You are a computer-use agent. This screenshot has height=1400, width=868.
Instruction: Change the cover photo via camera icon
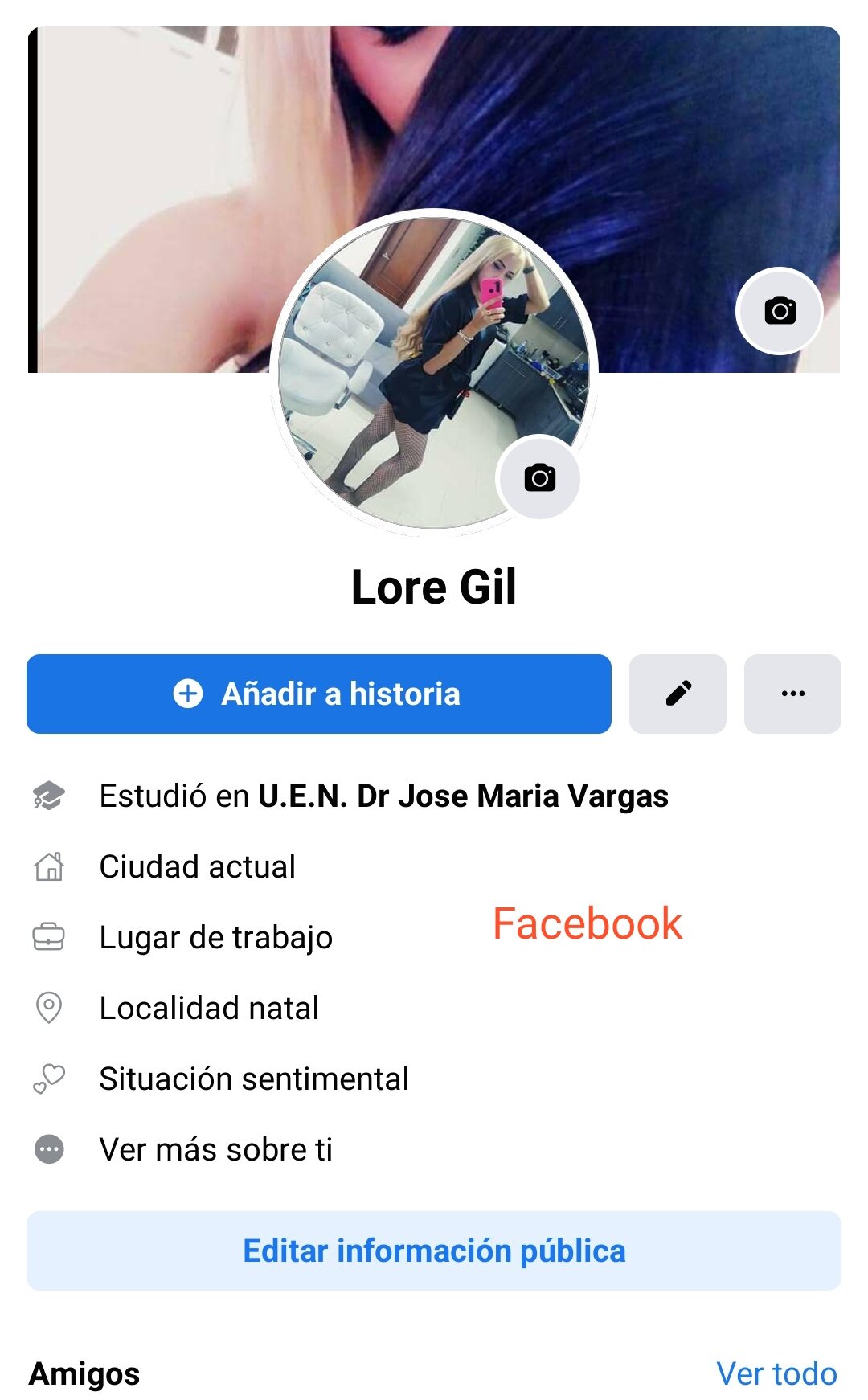779,311
